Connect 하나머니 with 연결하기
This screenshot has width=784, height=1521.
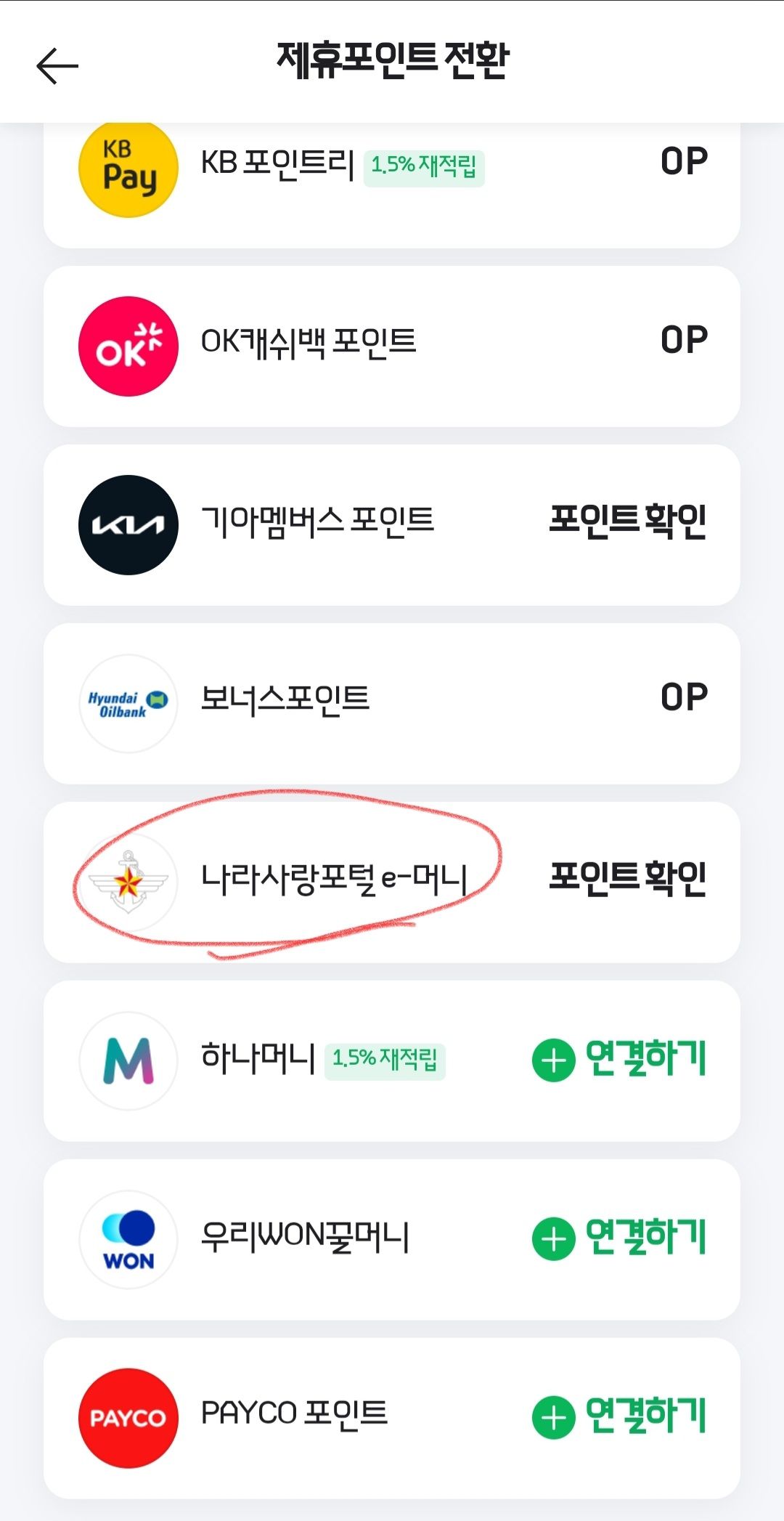point(619,1059)
